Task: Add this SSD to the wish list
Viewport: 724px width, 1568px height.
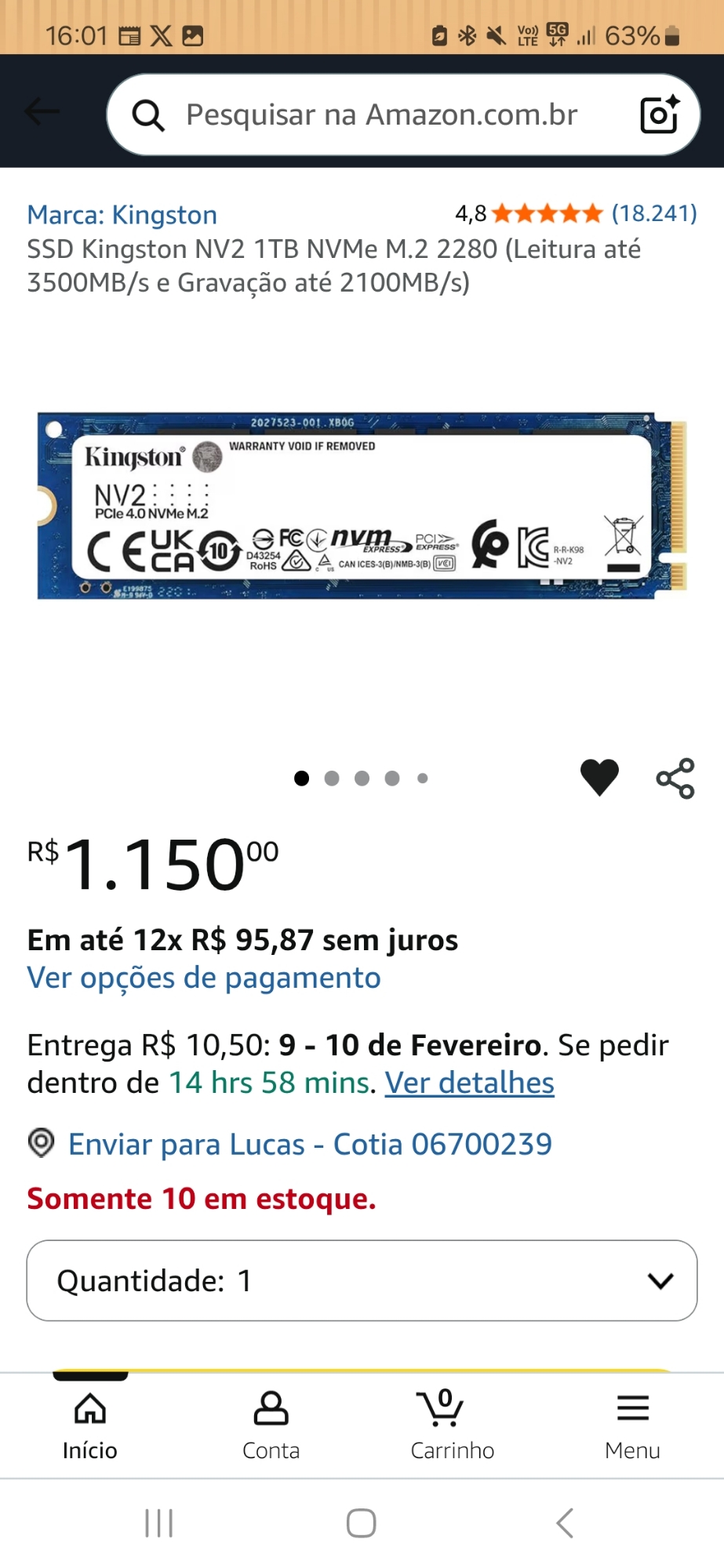Action: click(599, 778)
